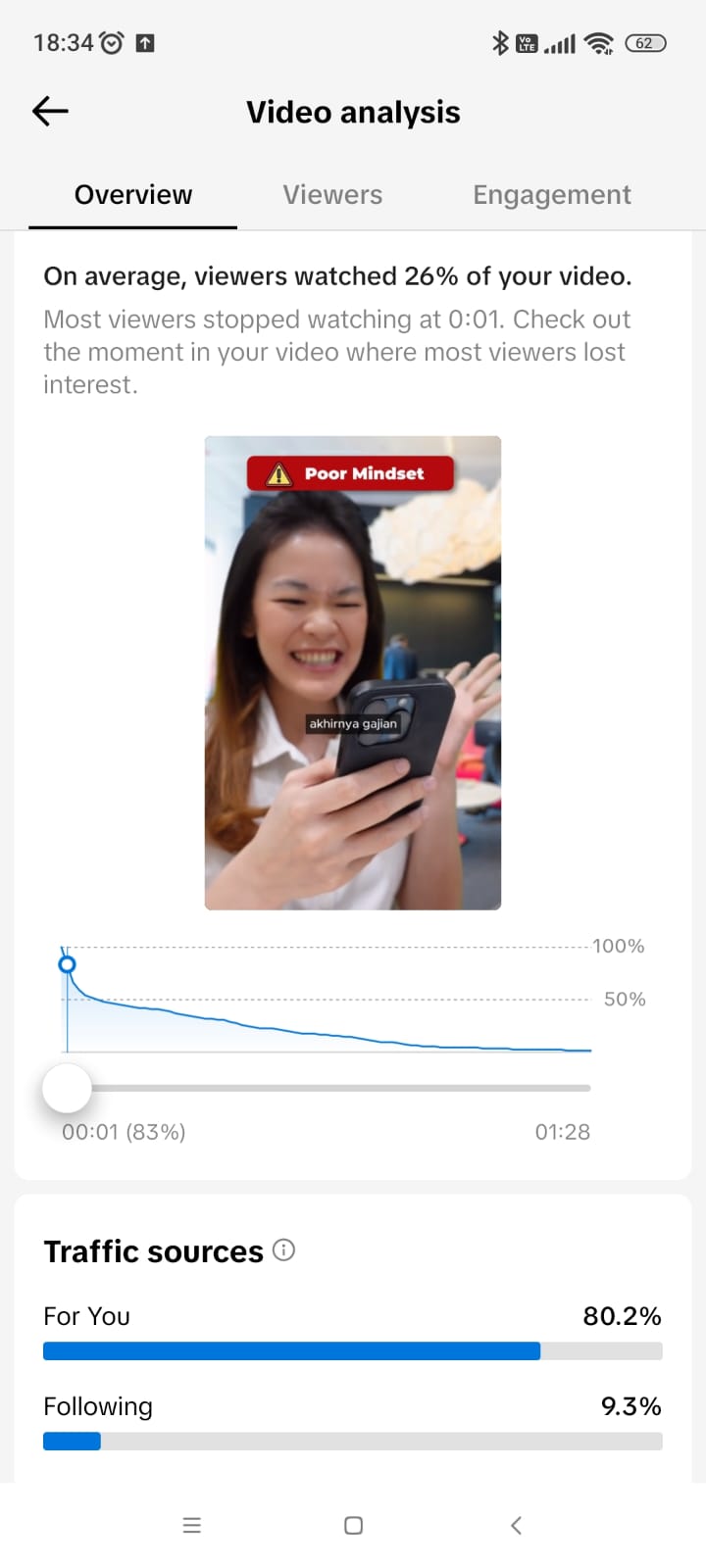Tap the system home button
The height and width of the screenshot is (1568, 706).
353,1525
